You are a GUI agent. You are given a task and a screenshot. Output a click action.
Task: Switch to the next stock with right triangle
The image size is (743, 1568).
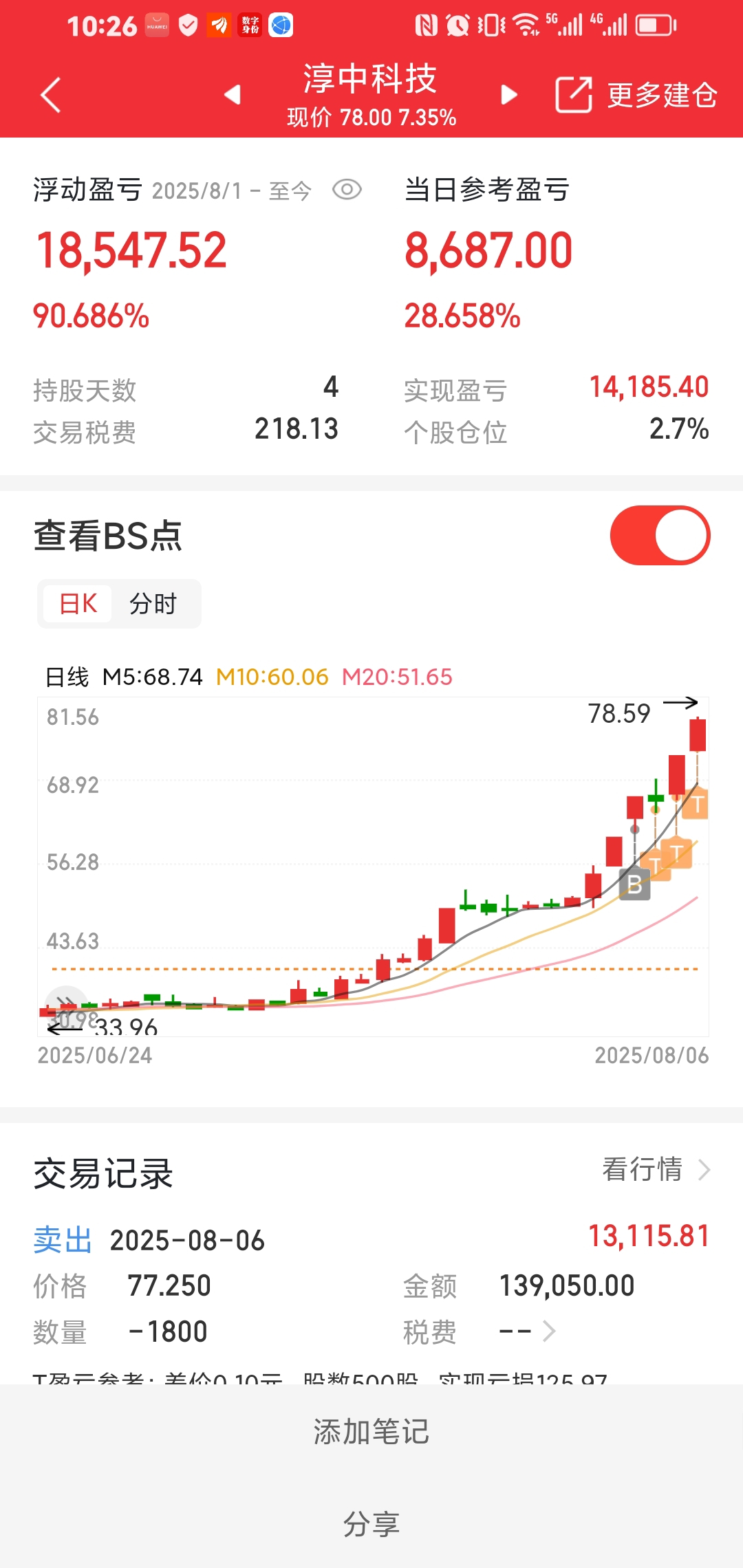pyautogui.click(x=509, y=95)
